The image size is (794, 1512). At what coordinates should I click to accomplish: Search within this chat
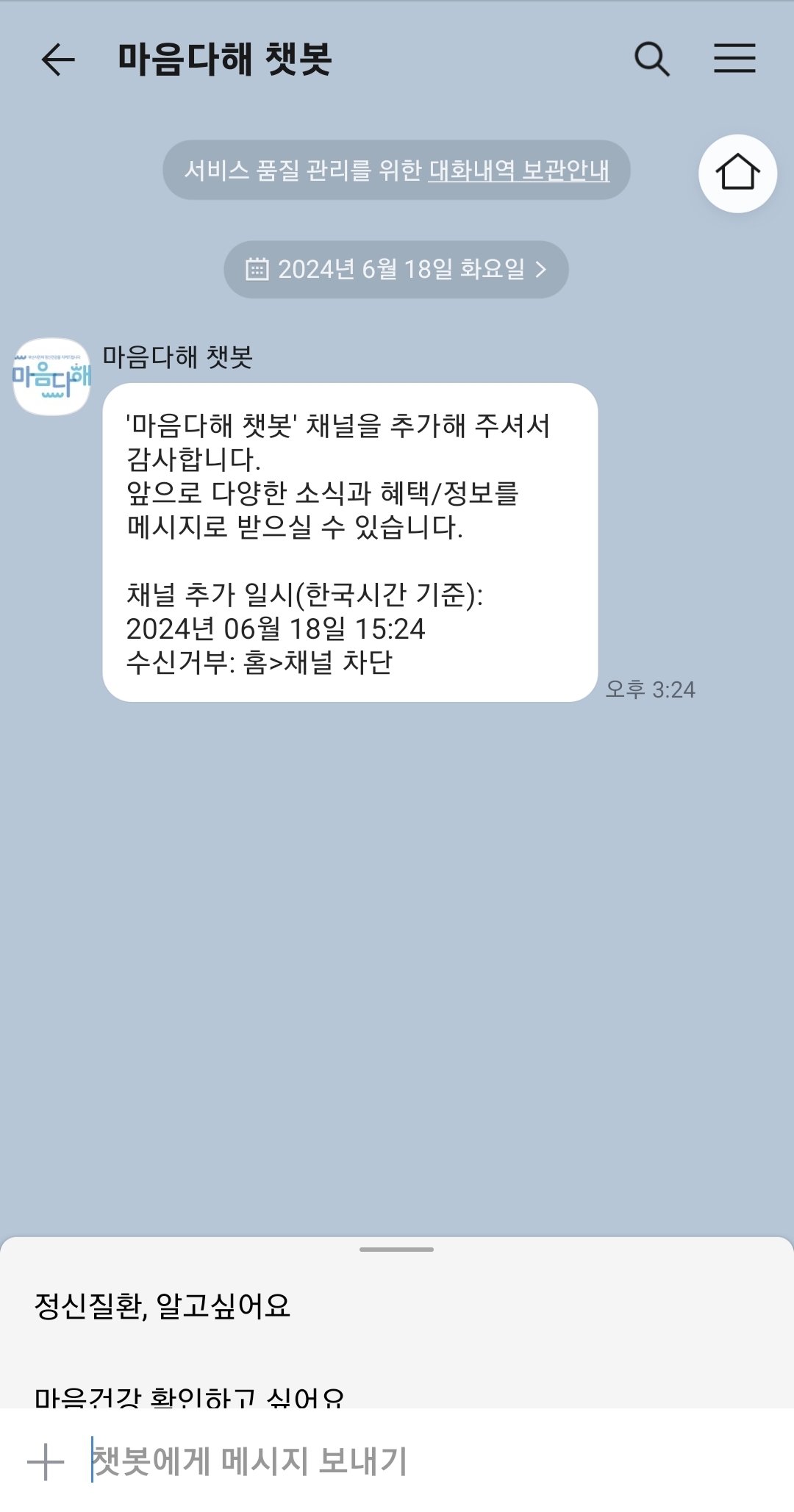click(651, 59)
